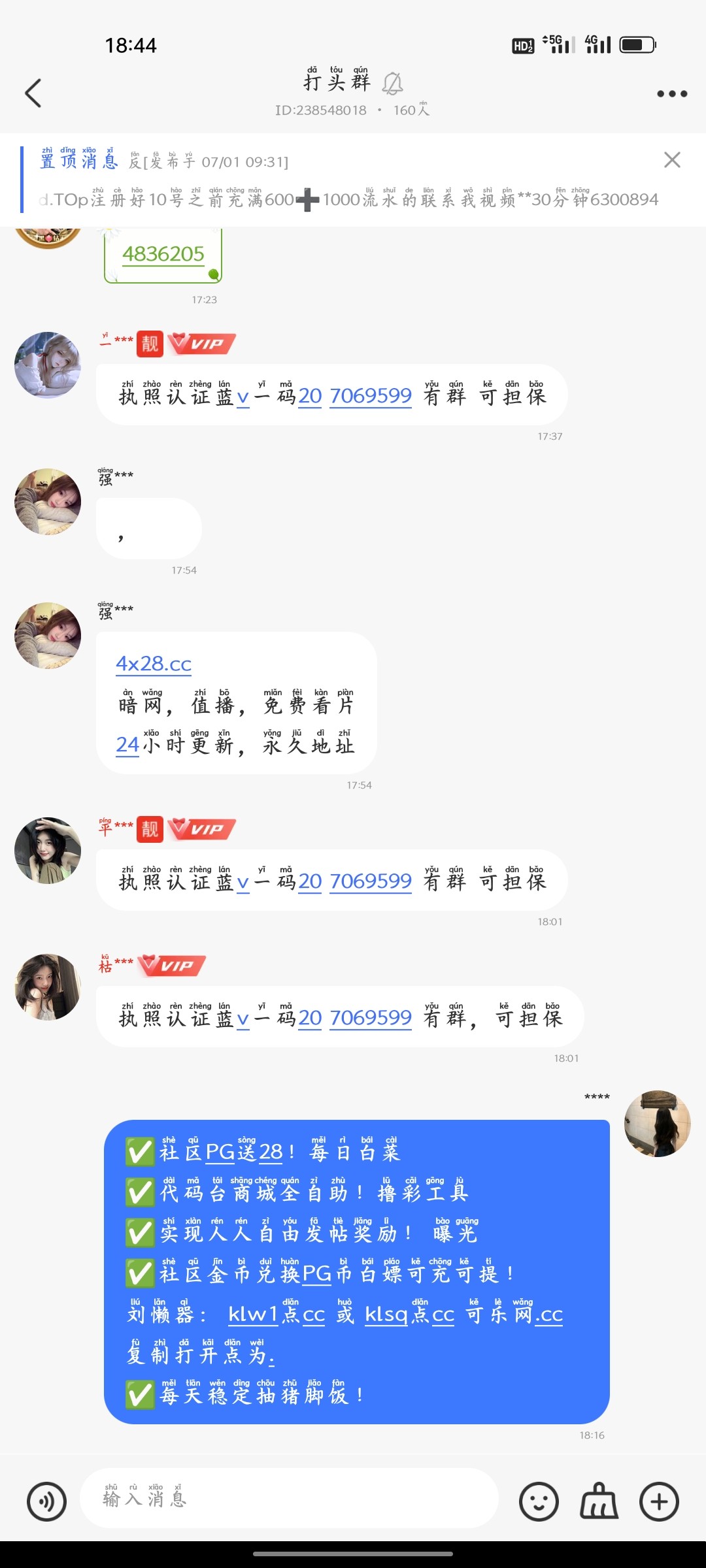
Task: Tap the red 靓 badge next to 一***
Action: [149, 344]
